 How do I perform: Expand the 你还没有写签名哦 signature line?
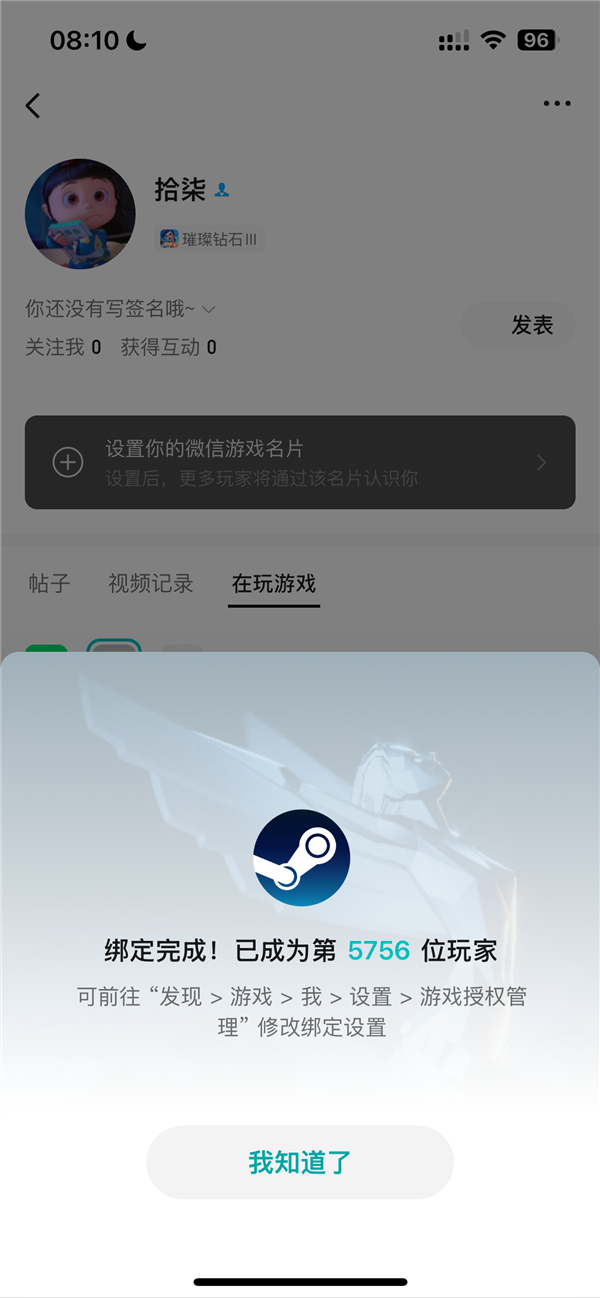(120, 310)
